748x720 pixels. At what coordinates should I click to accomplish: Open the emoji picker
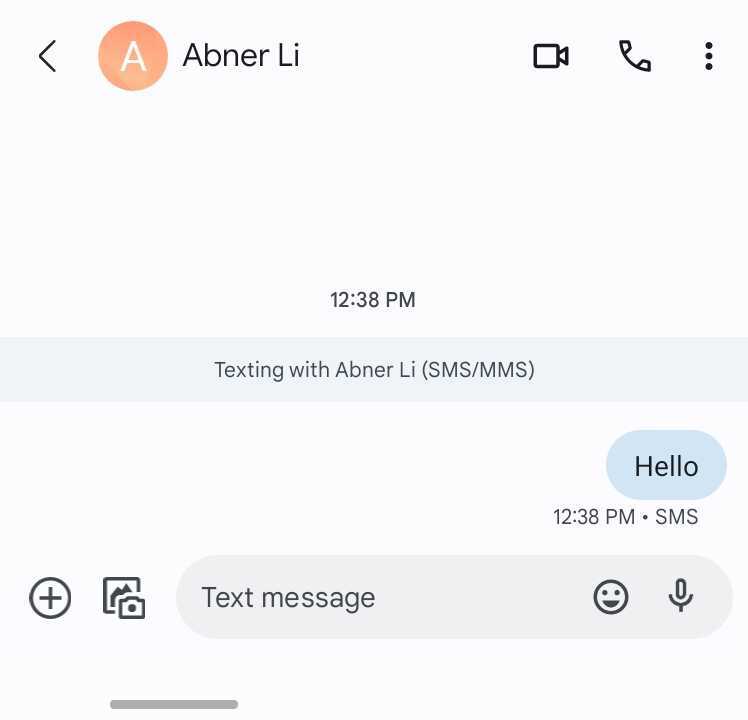tap(611, 598)
